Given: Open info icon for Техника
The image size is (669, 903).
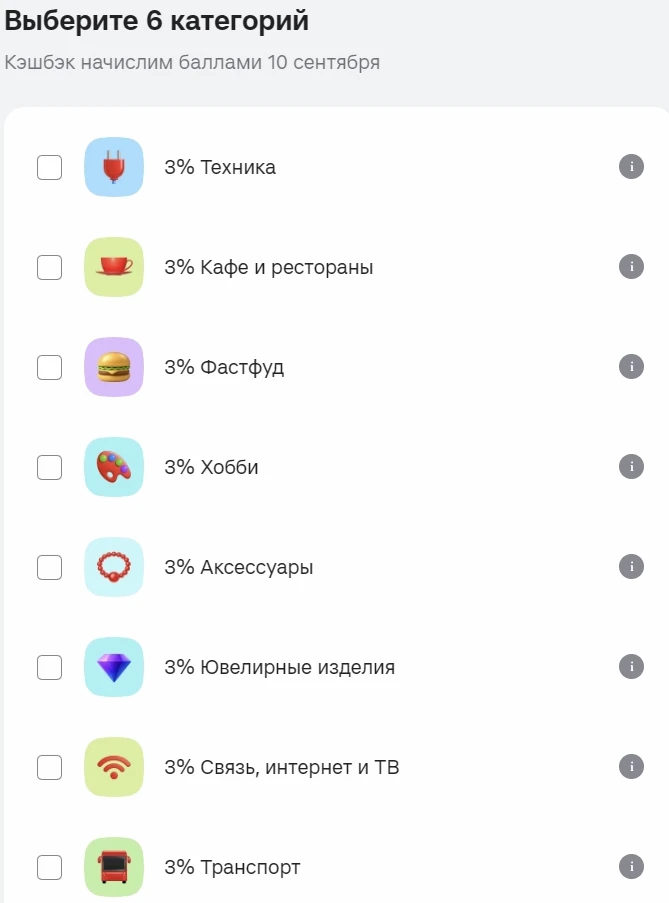Looking at the screenshot, I should (631, 167).
